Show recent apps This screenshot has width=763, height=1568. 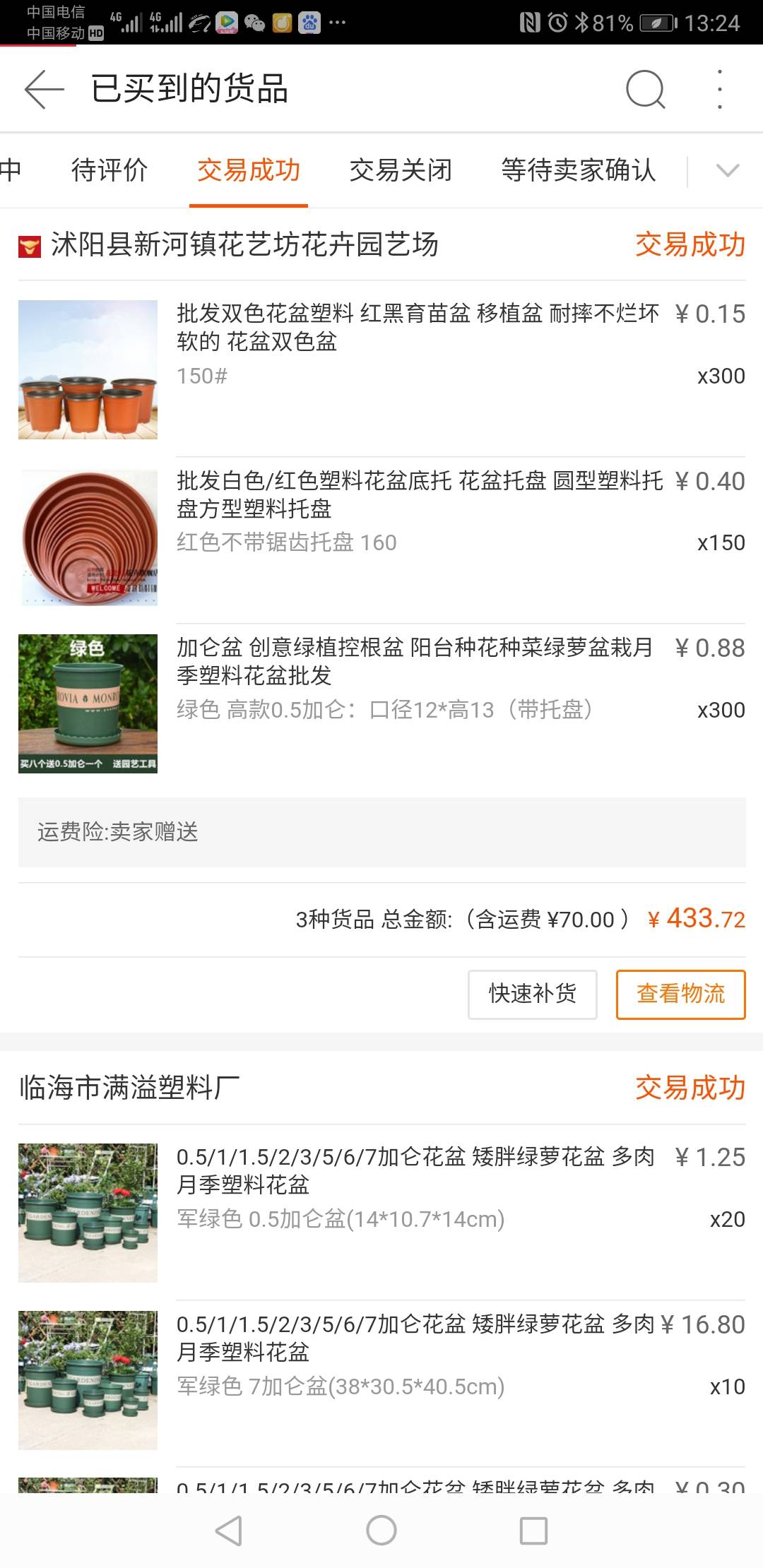533,1531
